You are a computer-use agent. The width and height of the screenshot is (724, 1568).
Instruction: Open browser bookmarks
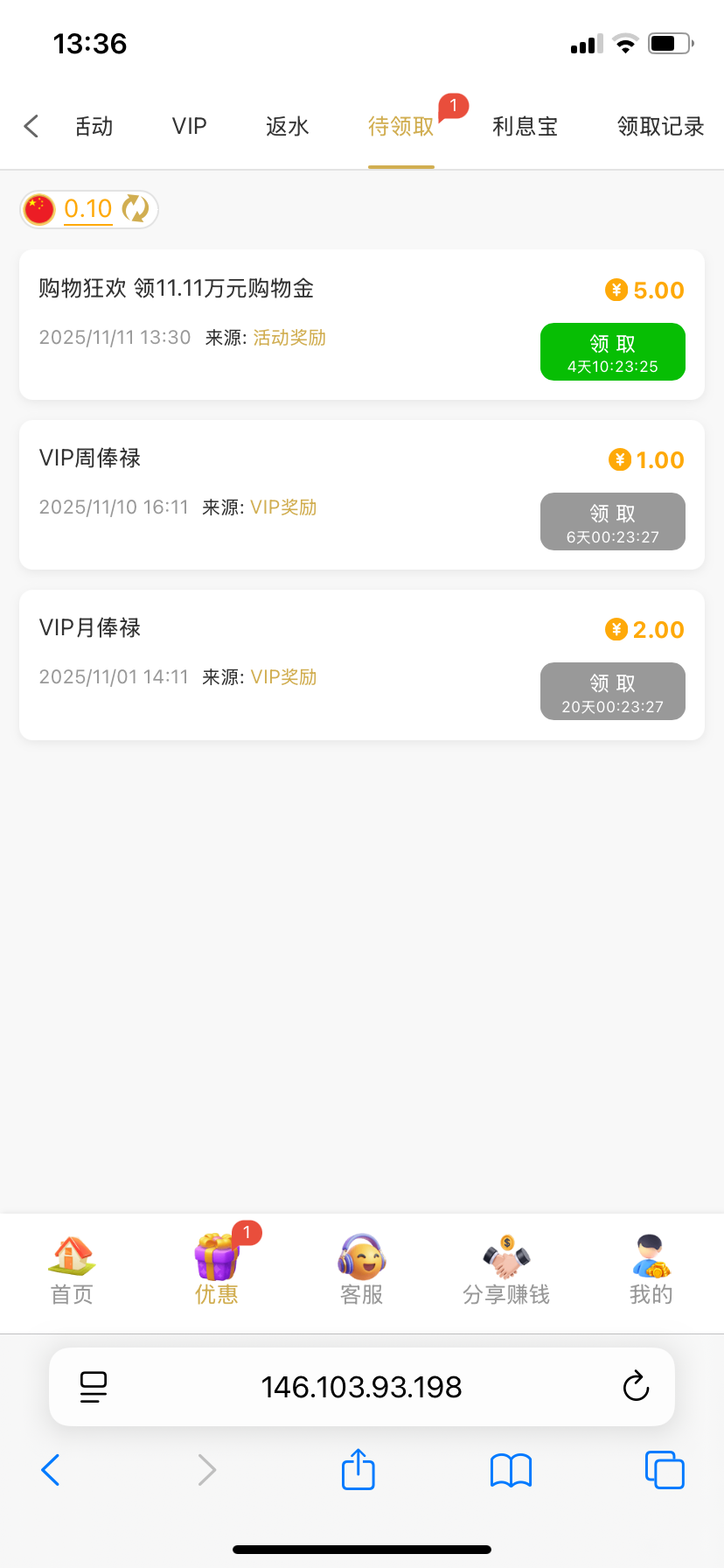tap(511, 1470)
